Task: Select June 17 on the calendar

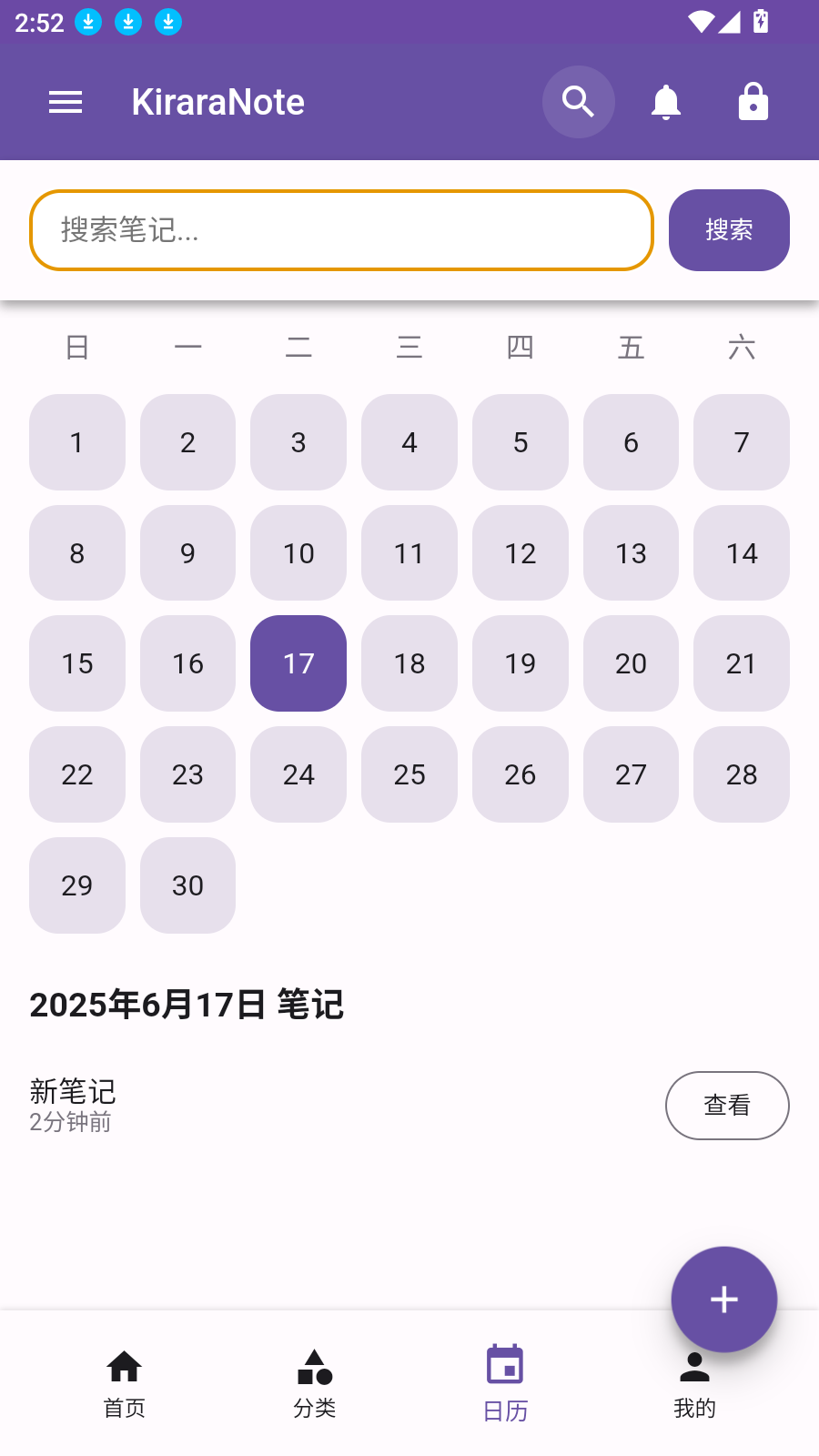Action: tap(298, 663)
